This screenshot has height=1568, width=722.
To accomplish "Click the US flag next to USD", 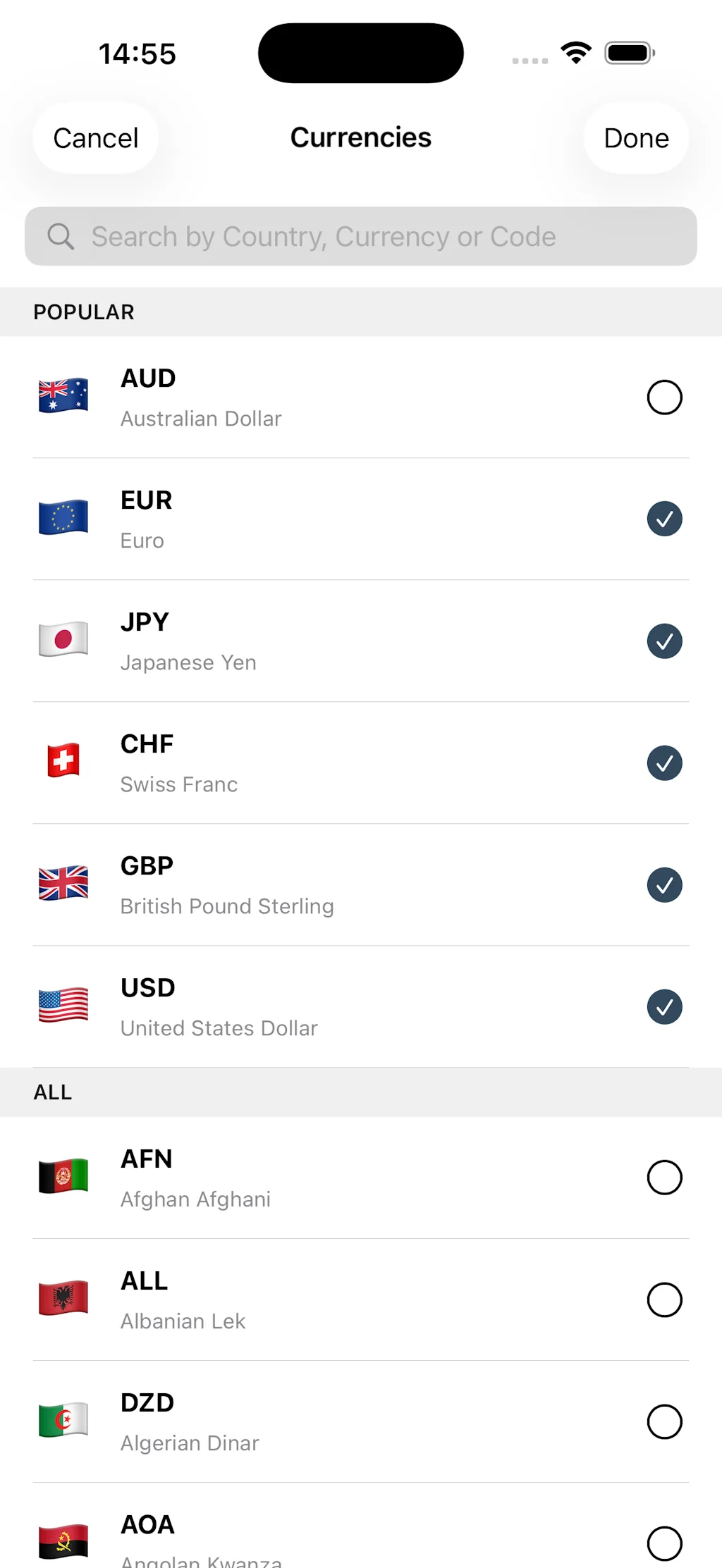I will click(x=63, y=1006).
